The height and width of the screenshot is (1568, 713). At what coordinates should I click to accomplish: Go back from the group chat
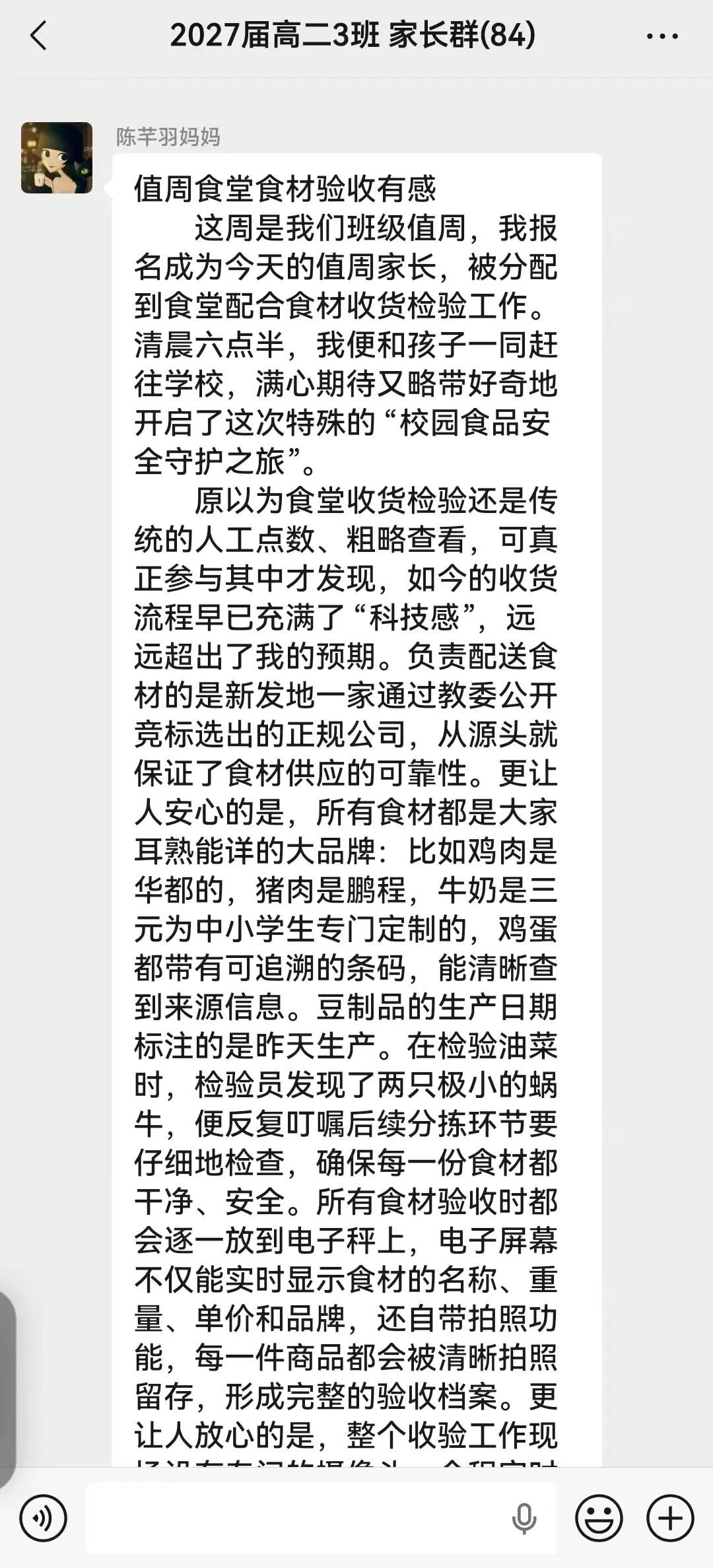[x=39, y=36]
